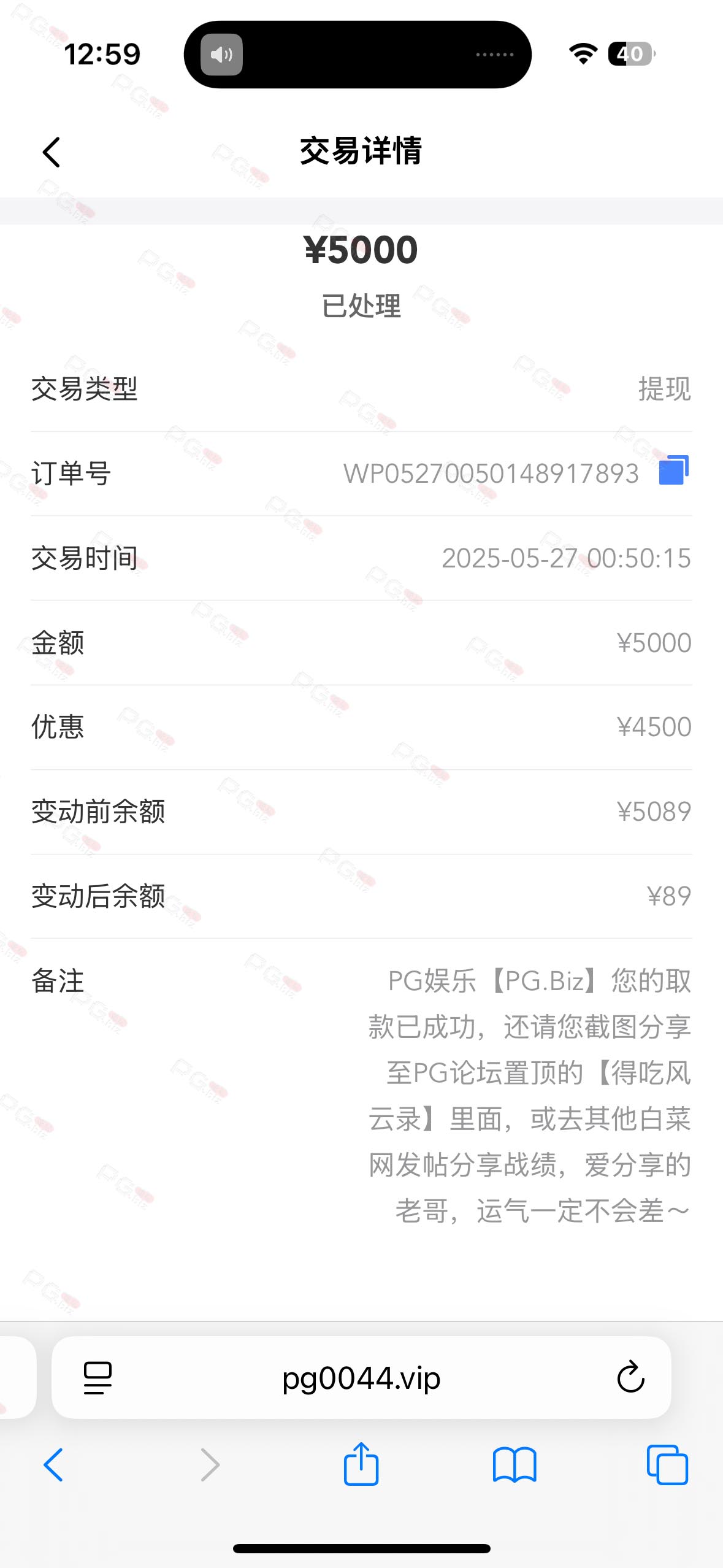Tap the speaker indicator in the Dynamic Island

(x=221, y=55)
